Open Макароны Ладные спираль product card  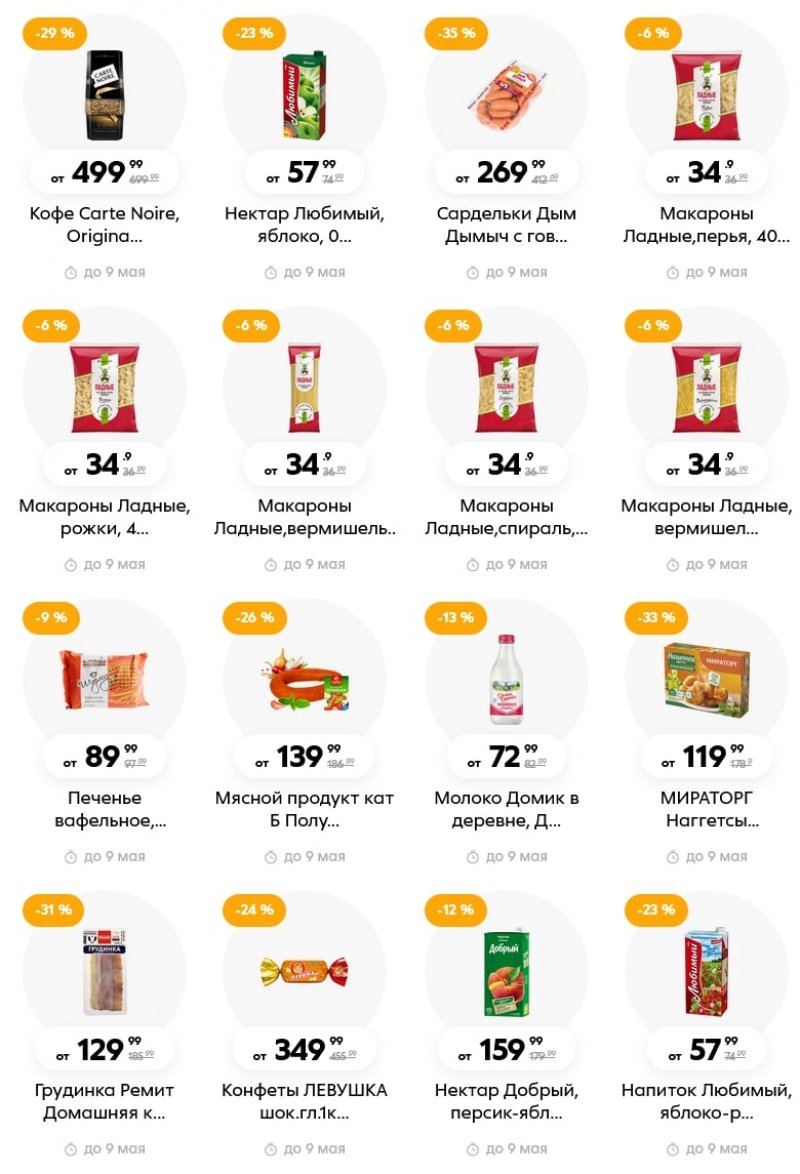click(506, 390)
